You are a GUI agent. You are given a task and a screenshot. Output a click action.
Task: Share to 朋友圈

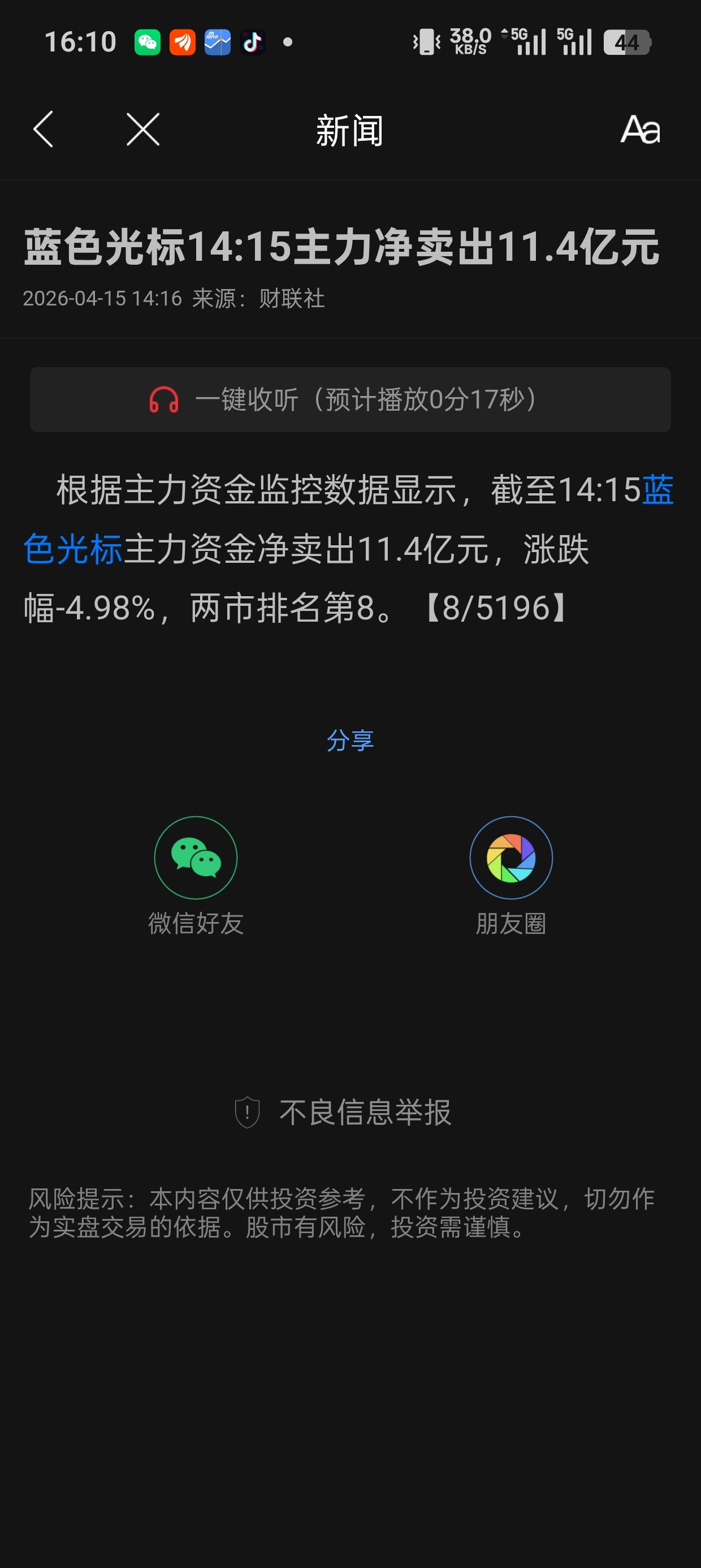(511, 876)
